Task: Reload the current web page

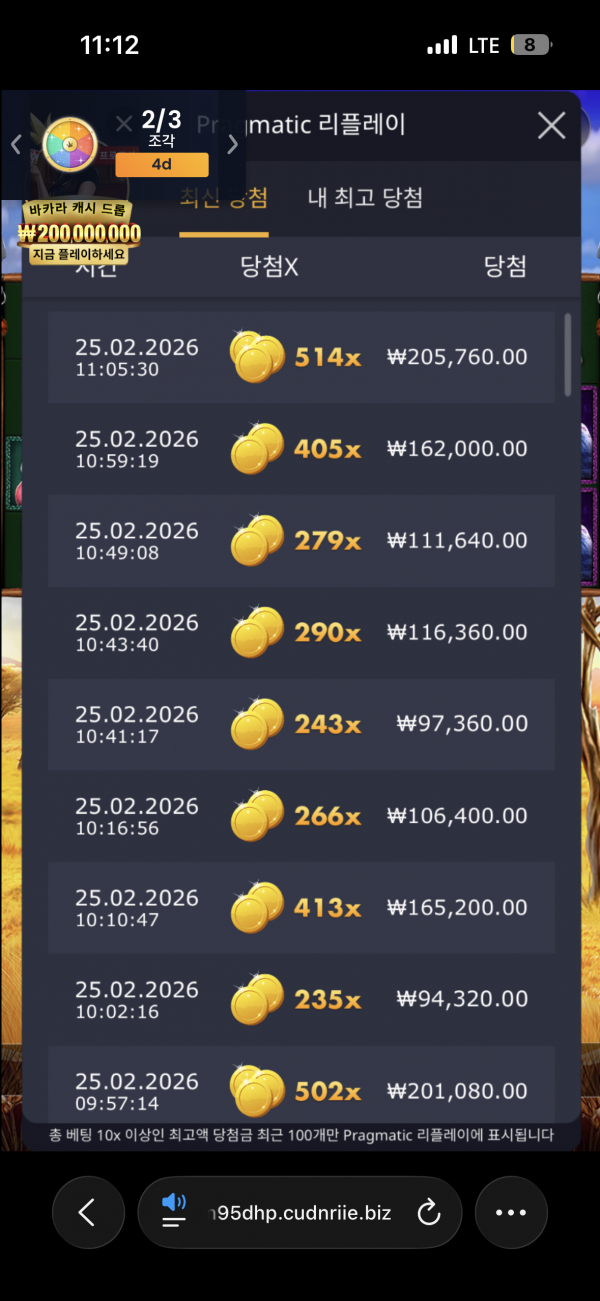Action: [x=428, y=1213]
